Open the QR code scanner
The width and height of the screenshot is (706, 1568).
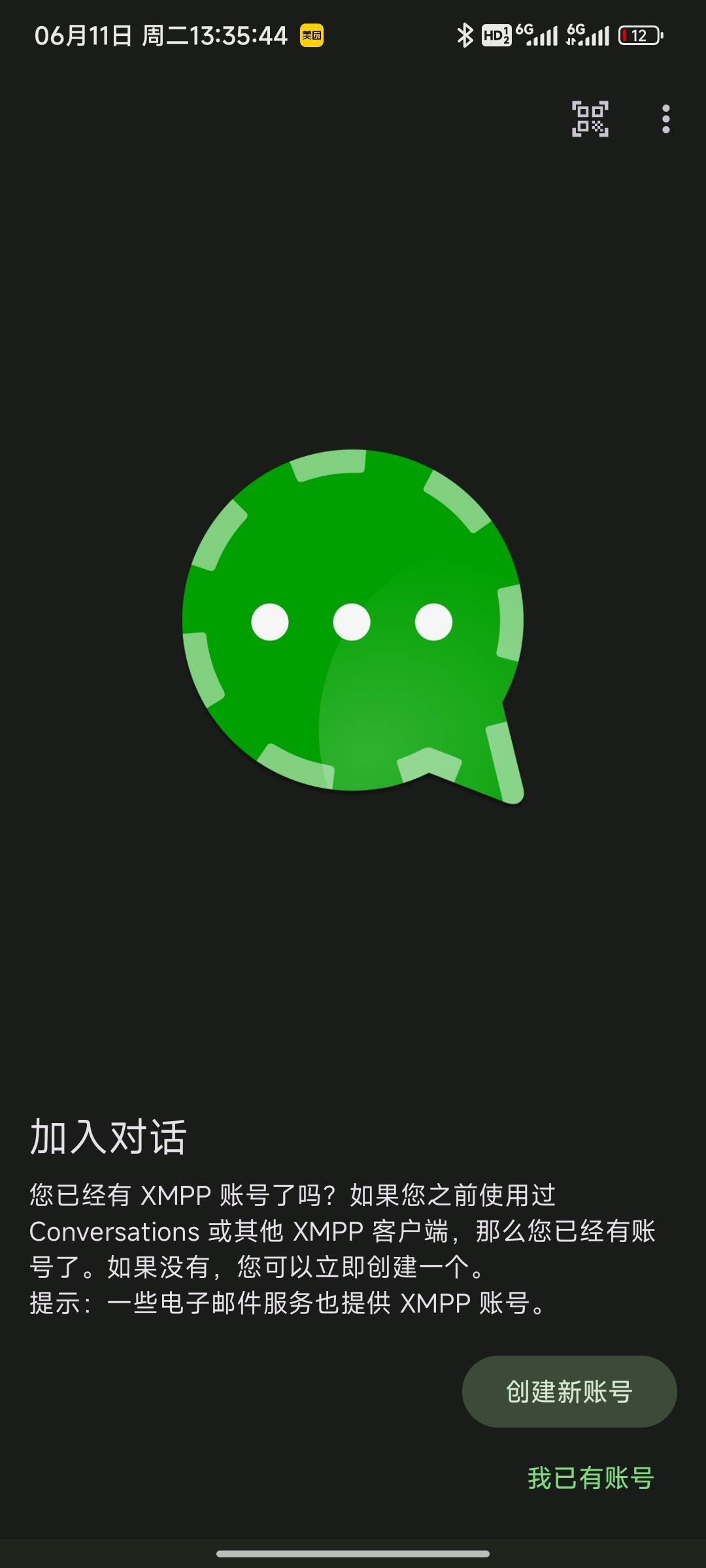[590, 119]
